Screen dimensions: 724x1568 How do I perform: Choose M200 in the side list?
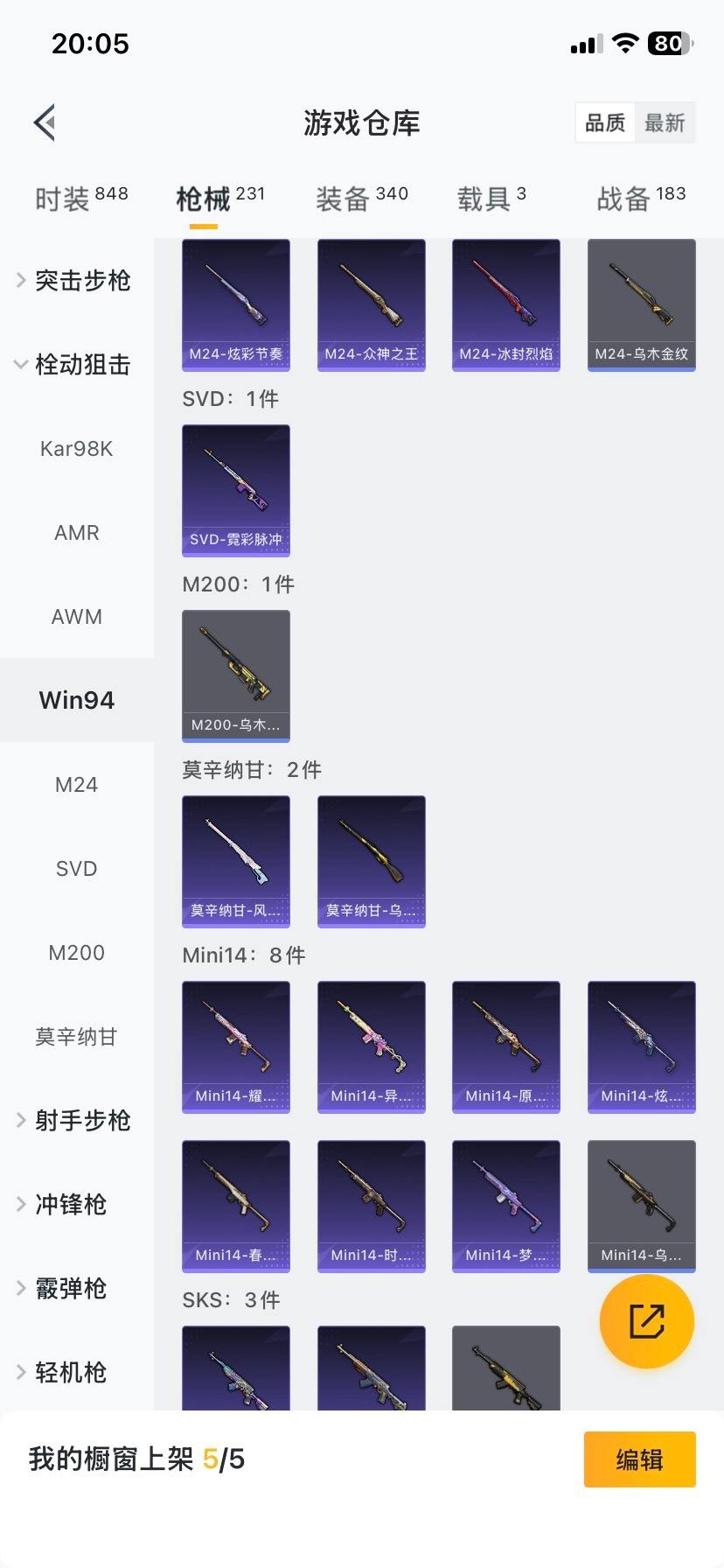pos(77,953)
